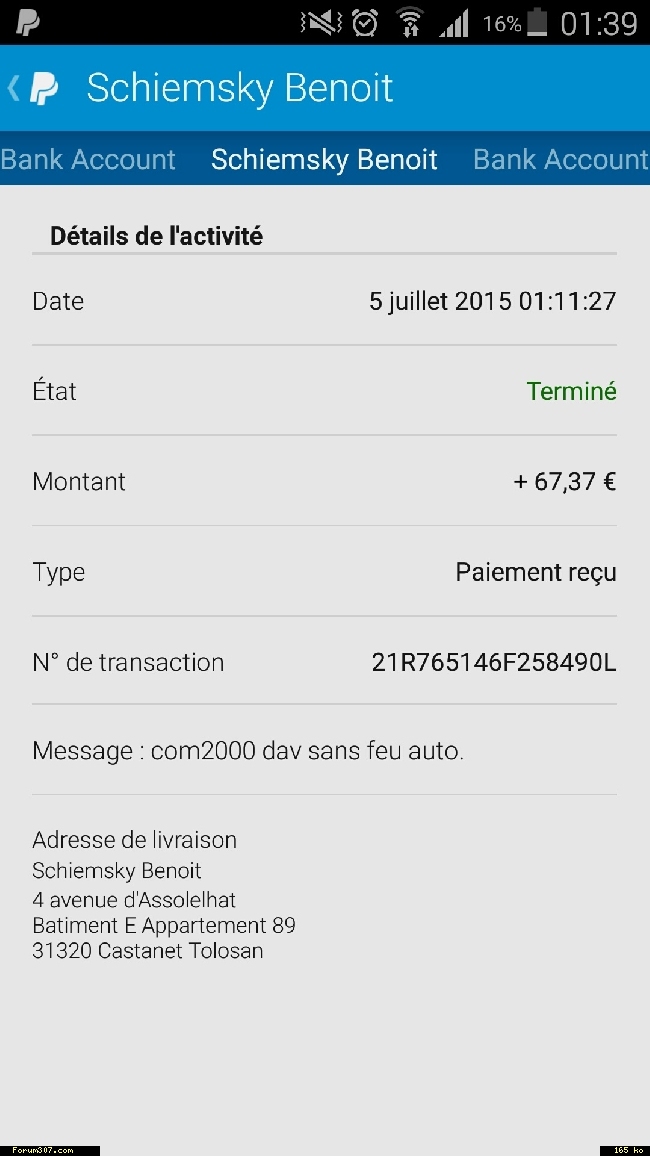
Task: Select the Schiemsky Benoit tab
Action: coord(324,159)
